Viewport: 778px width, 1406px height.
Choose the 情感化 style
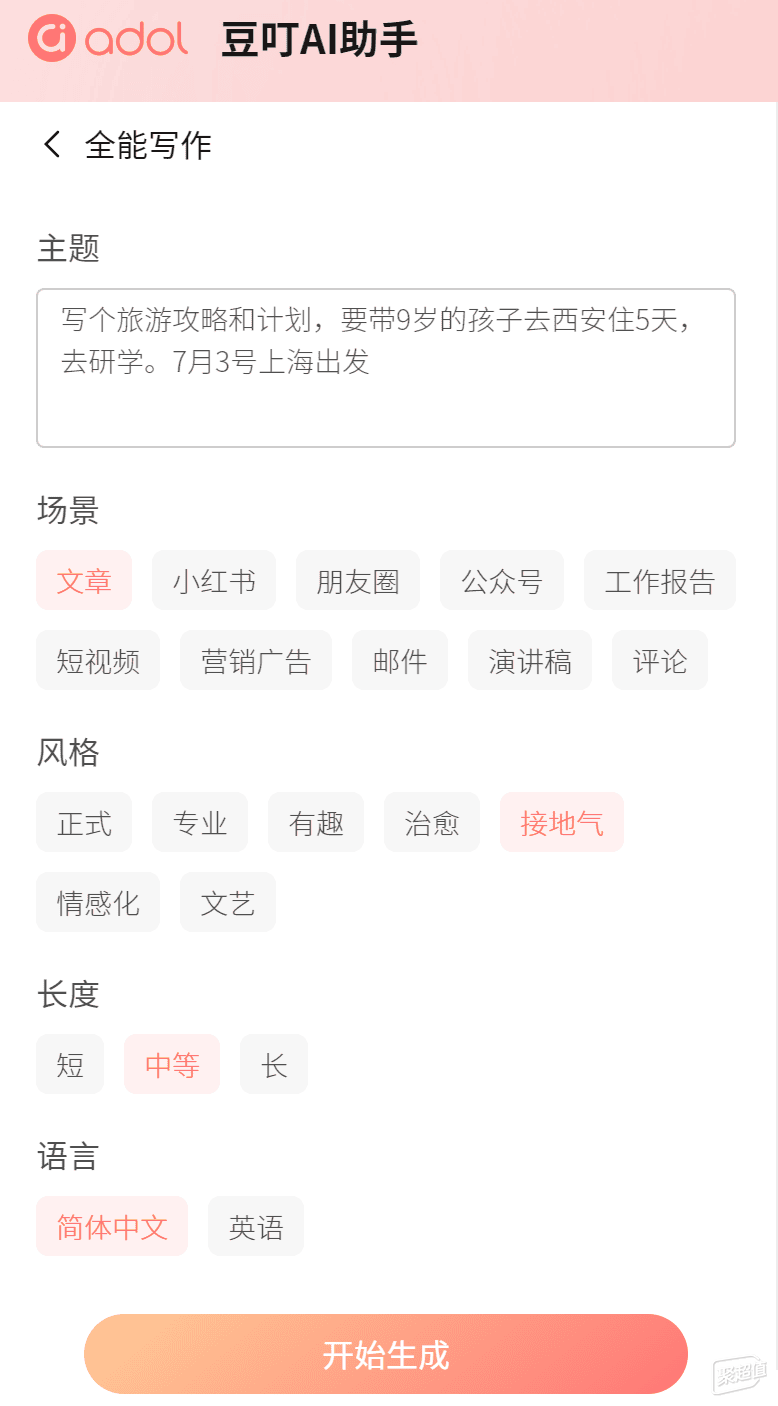[98, 902]
